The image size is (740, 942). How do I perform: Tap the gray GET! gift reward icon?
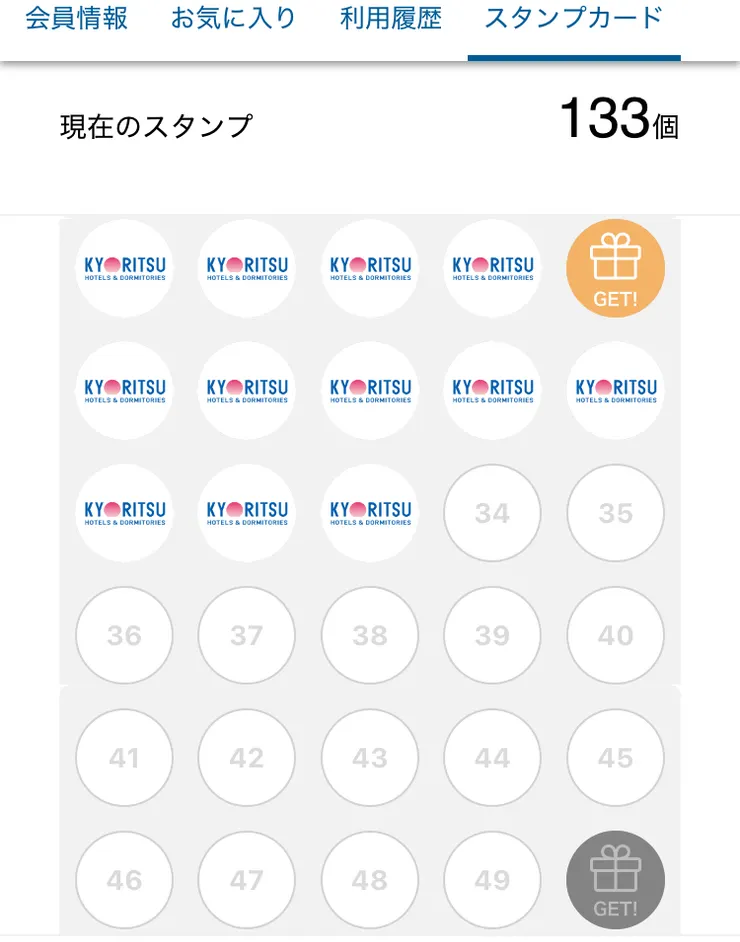coord(615,880)
